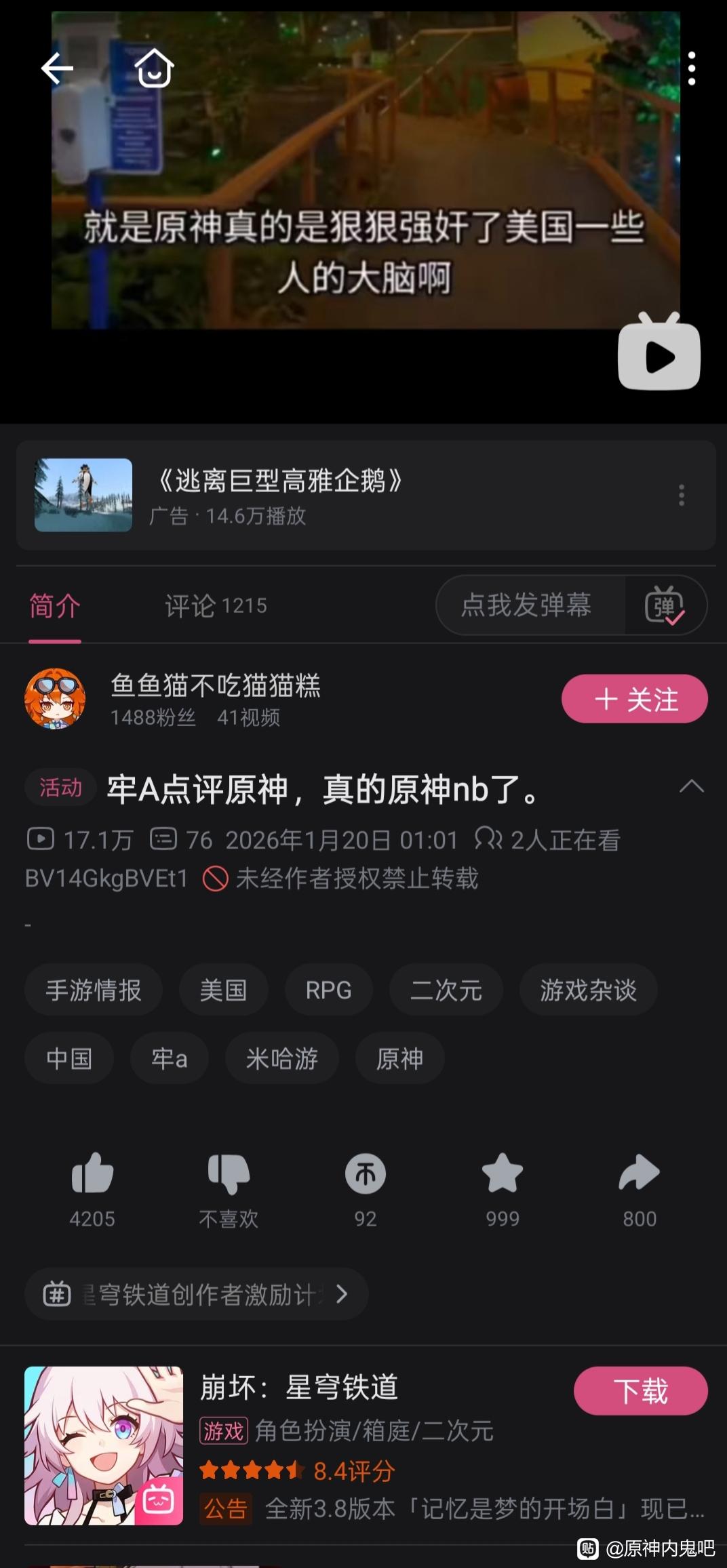Add the video to favorites

coord(503,1175)
